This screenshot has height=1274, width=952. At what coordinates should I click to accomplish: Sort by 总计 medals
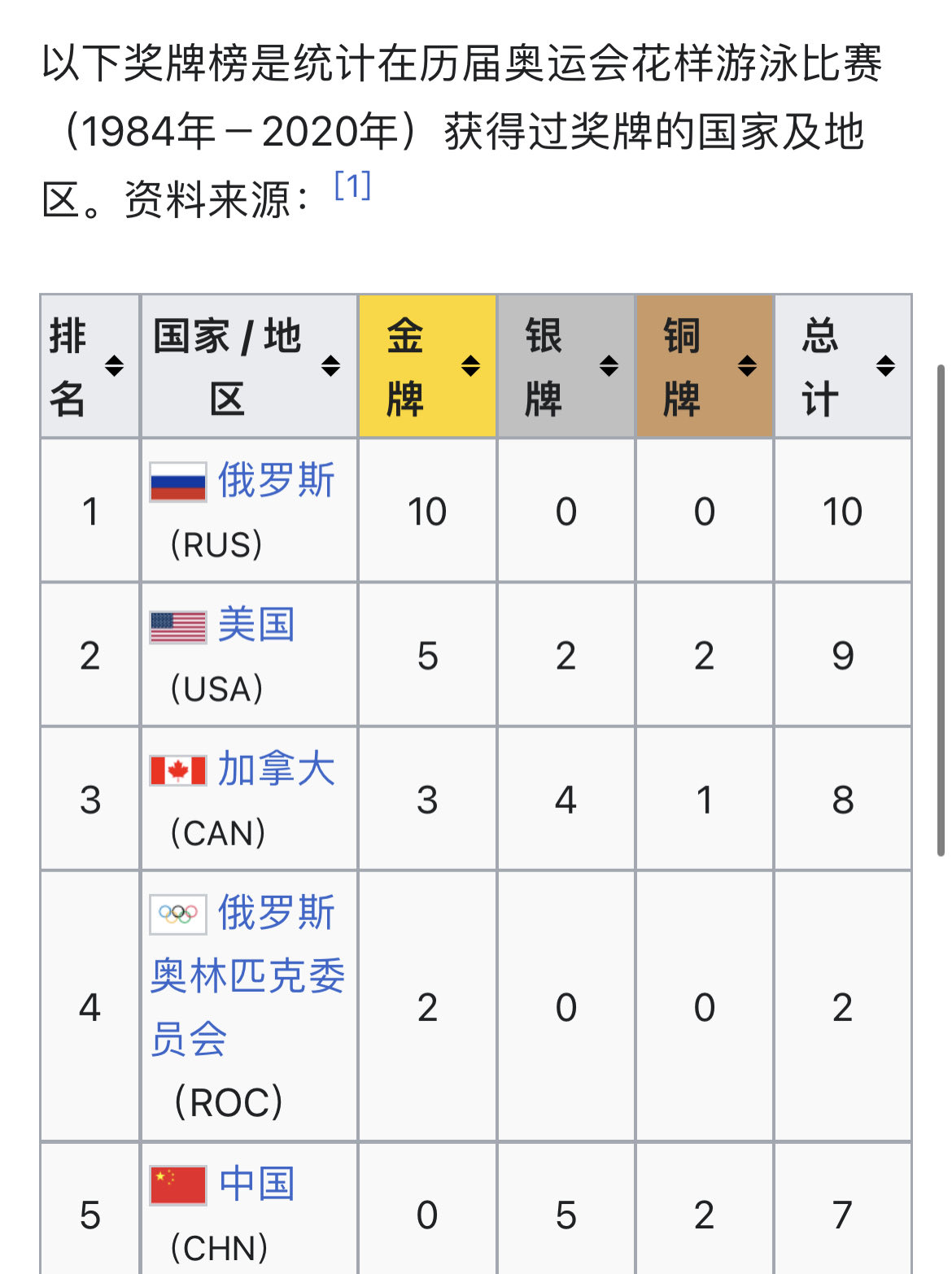885,366
